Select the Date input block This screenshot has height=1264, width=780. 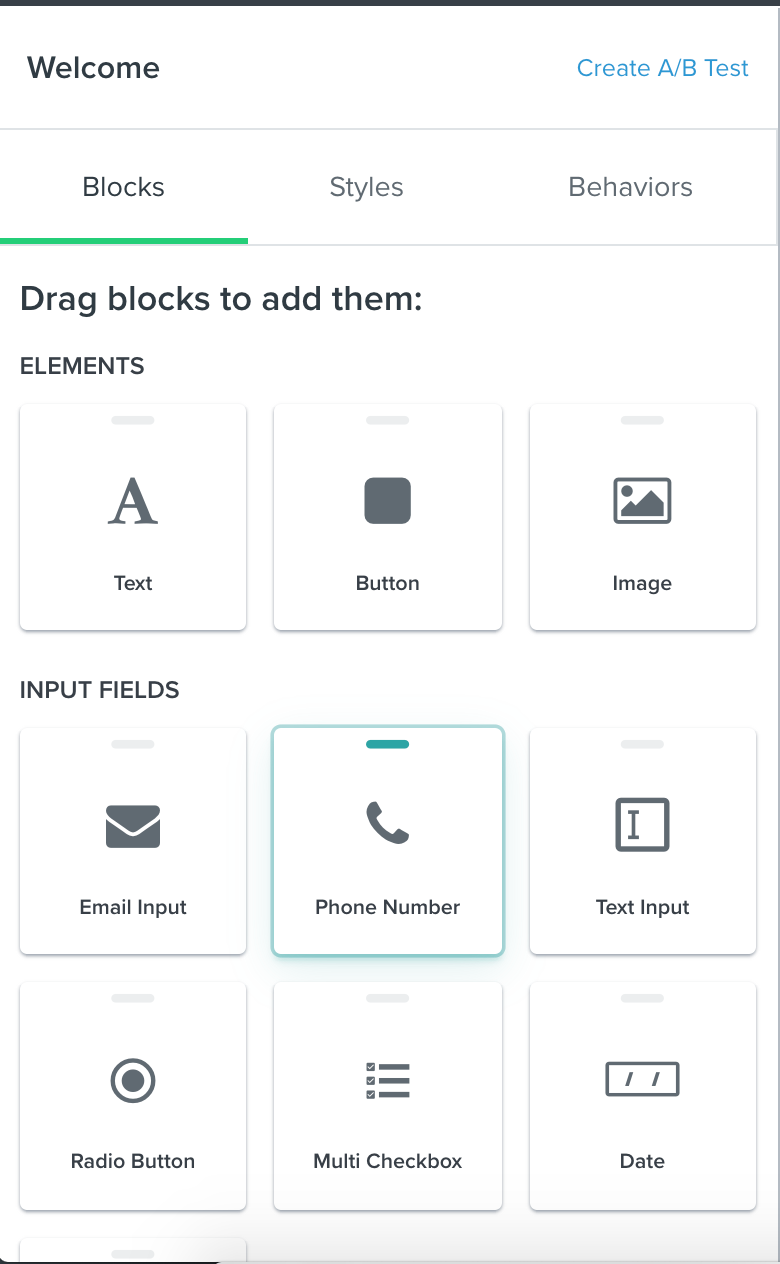(x=643, y=1096)
